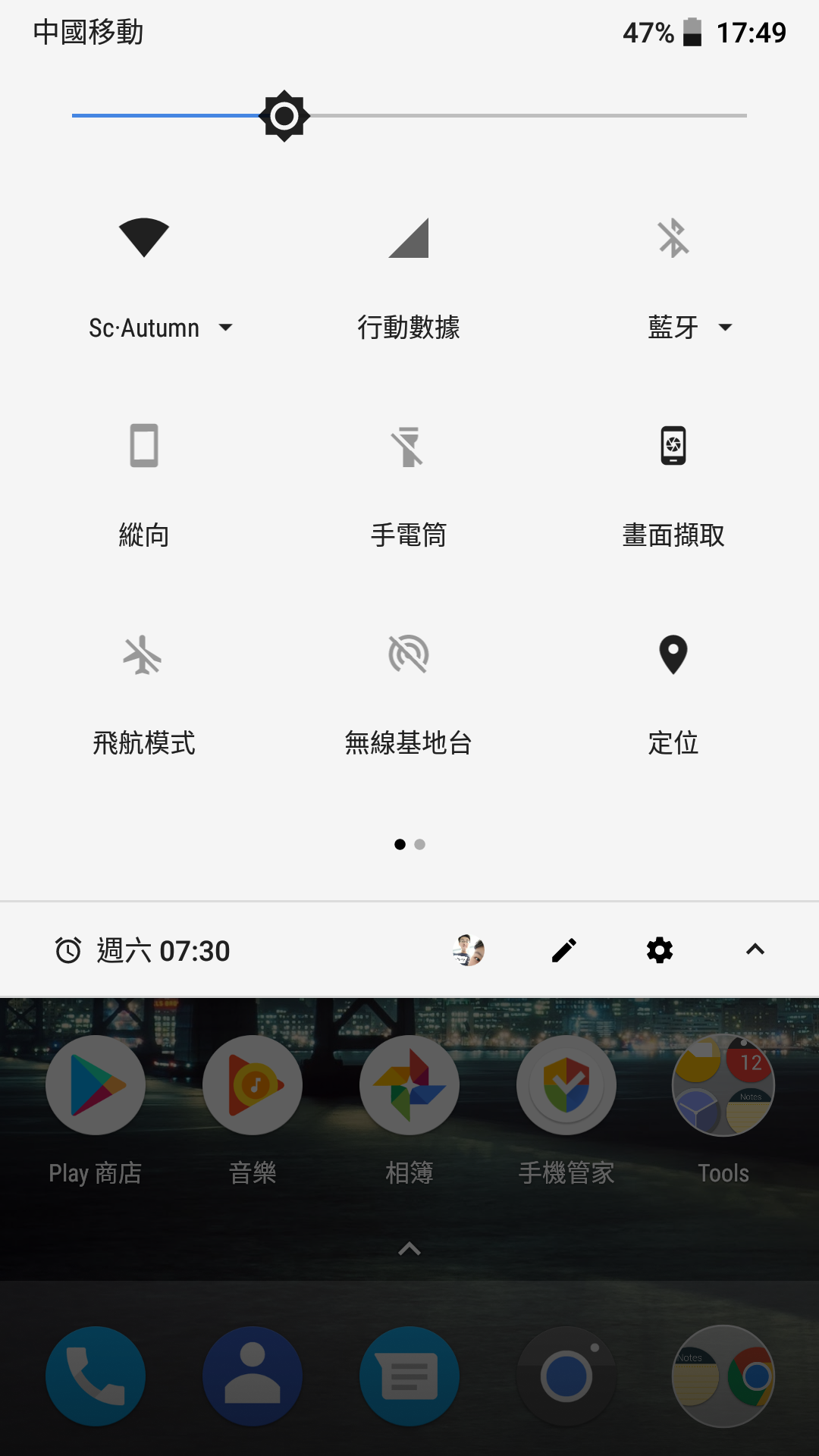
Task: Enable airplane mode (飛航模式)
Action: [x=143, y=654]
